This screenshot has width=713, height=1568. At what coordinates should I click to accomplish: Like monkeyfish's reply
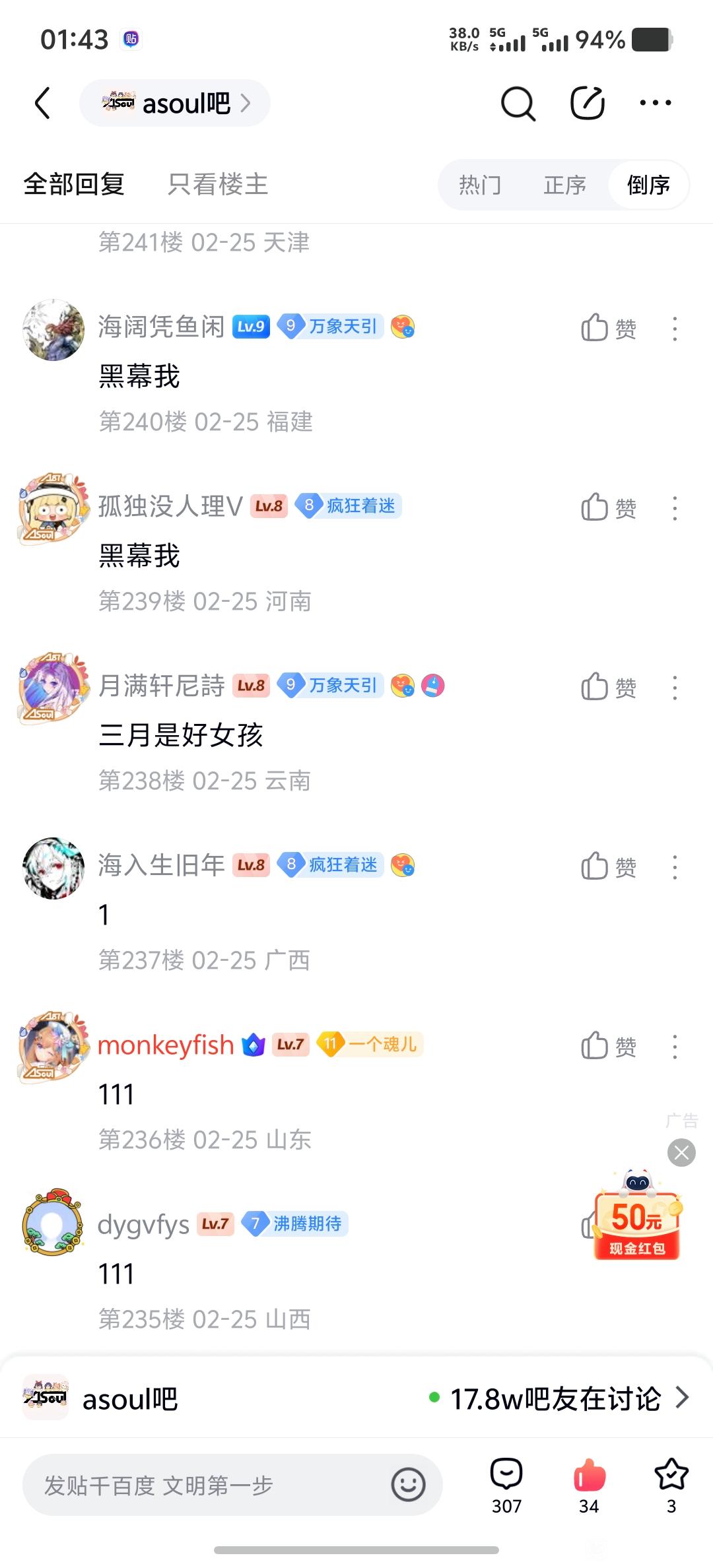[607, 1047]
